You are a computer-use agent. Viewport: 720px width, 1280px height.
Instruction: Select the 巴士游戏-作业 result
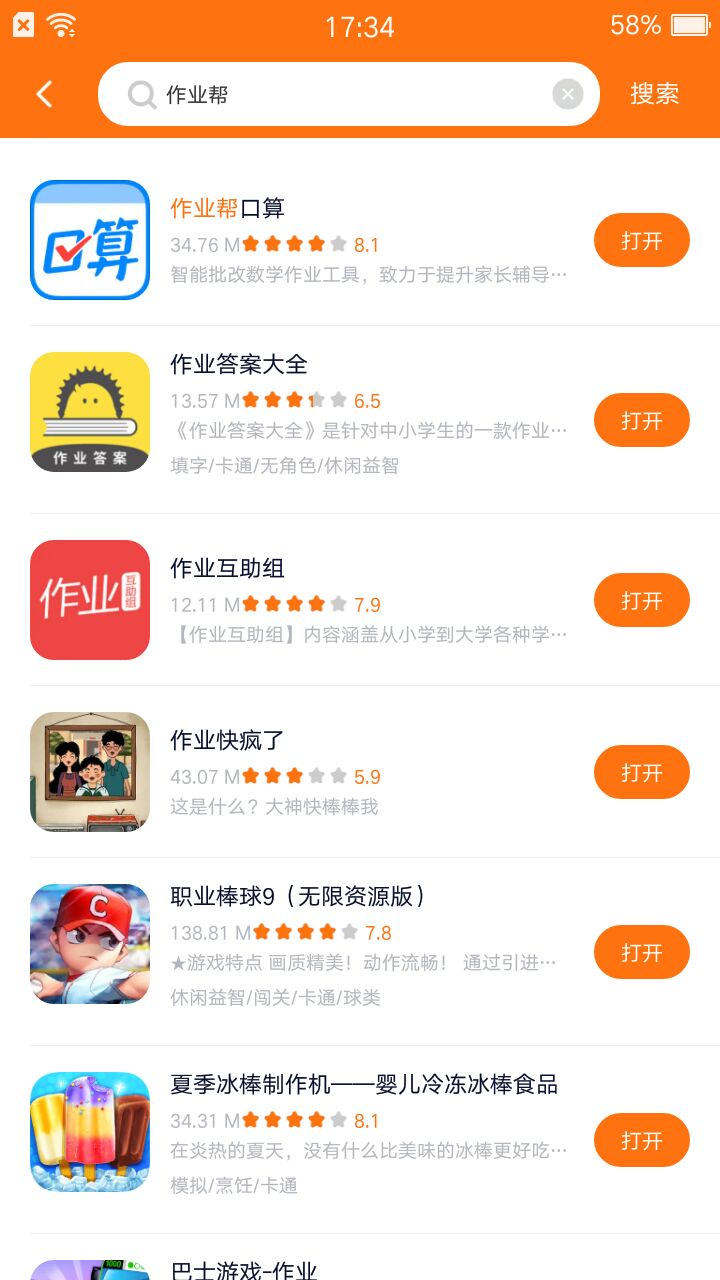tap(243, 1268)
